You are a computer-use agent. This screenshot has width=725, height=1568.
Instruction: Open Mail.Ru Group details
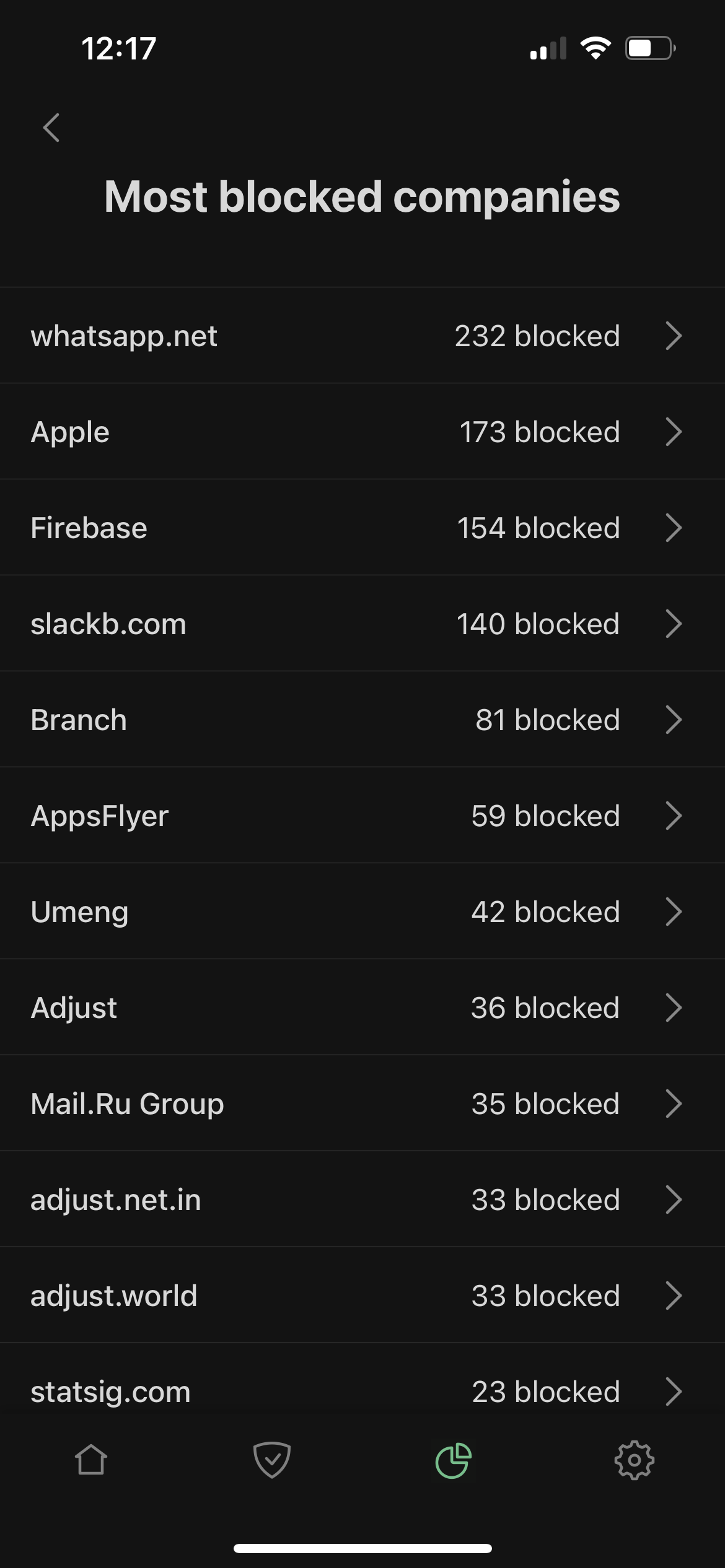click(362, 1104)
